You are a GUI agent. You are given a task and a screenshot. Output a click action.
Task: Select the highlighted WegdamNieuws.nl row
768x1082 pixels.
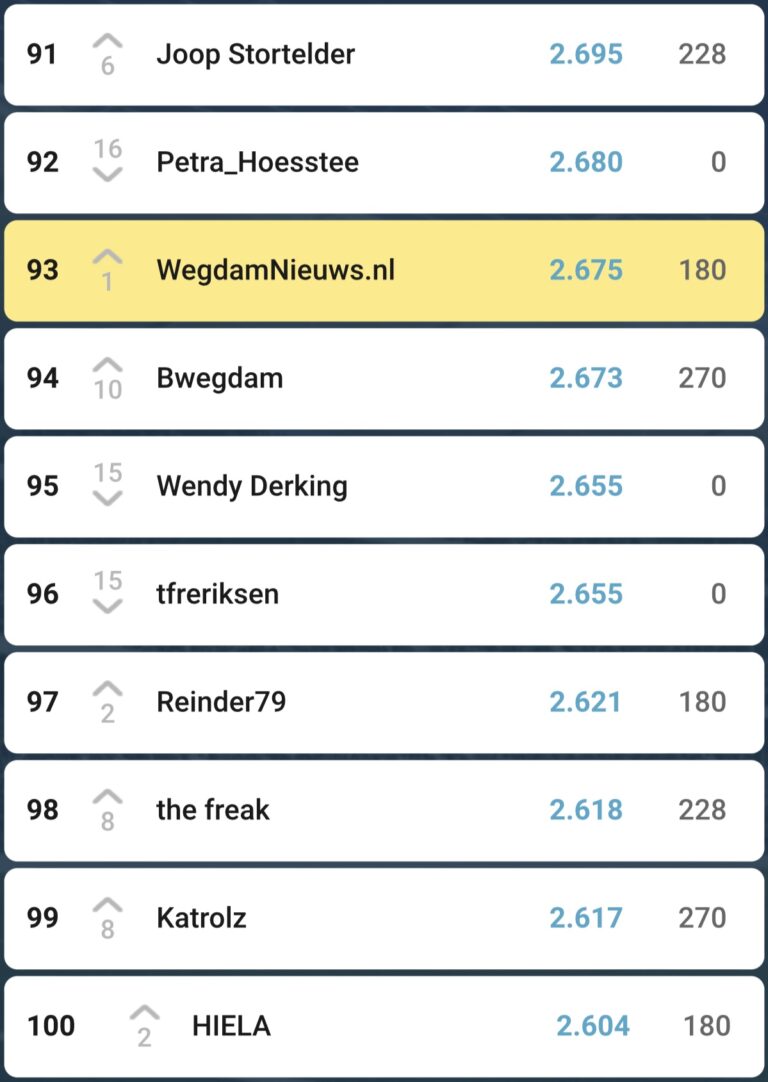pos(384,270)
